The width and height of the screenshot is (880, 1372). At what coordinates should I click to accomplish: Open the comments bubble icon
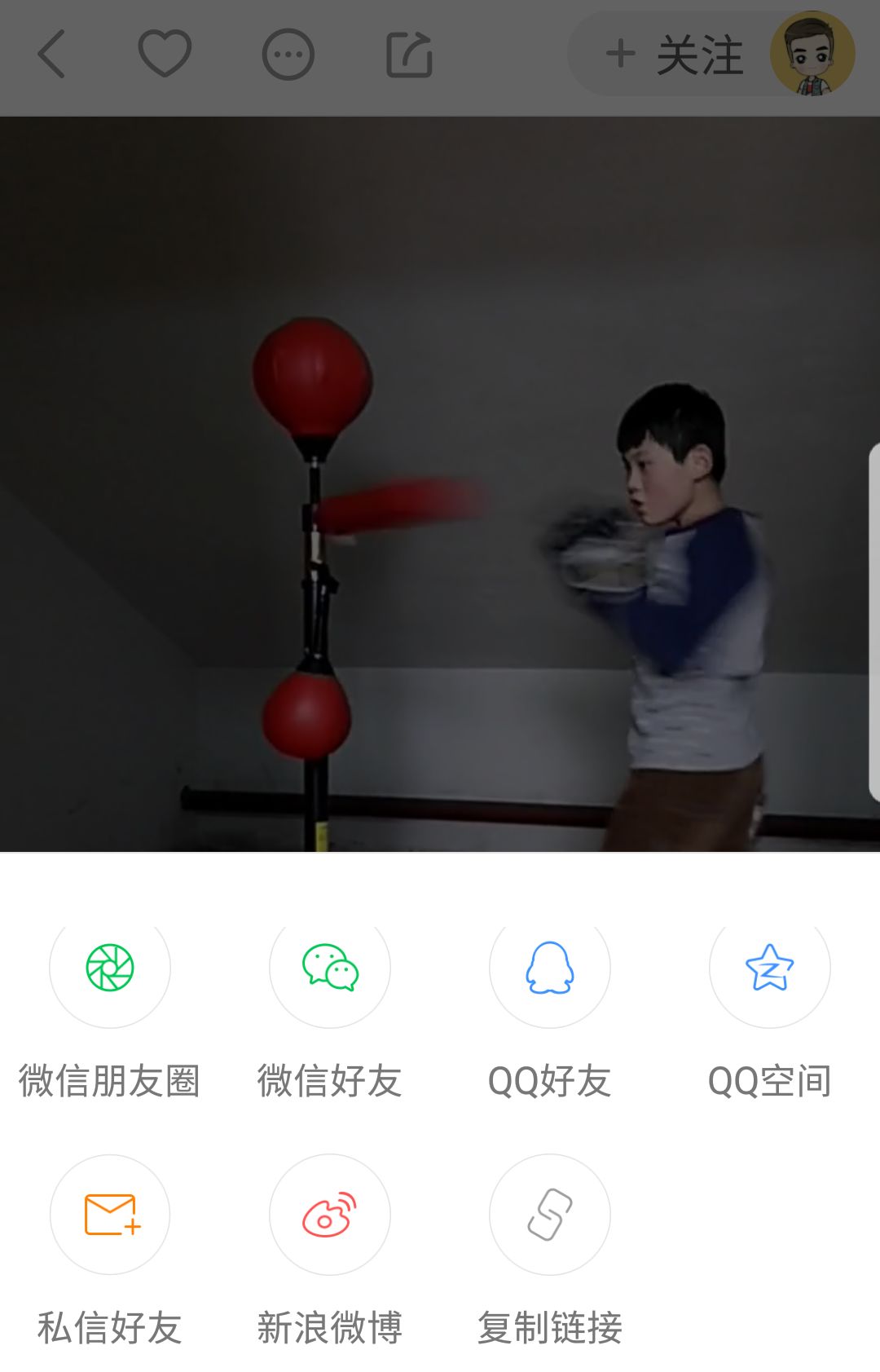(x=288, y=55)
